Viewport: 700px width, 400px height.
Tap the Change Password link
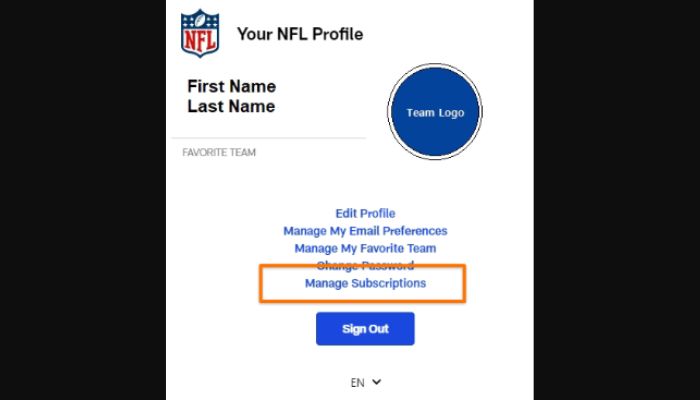[365, 265]
